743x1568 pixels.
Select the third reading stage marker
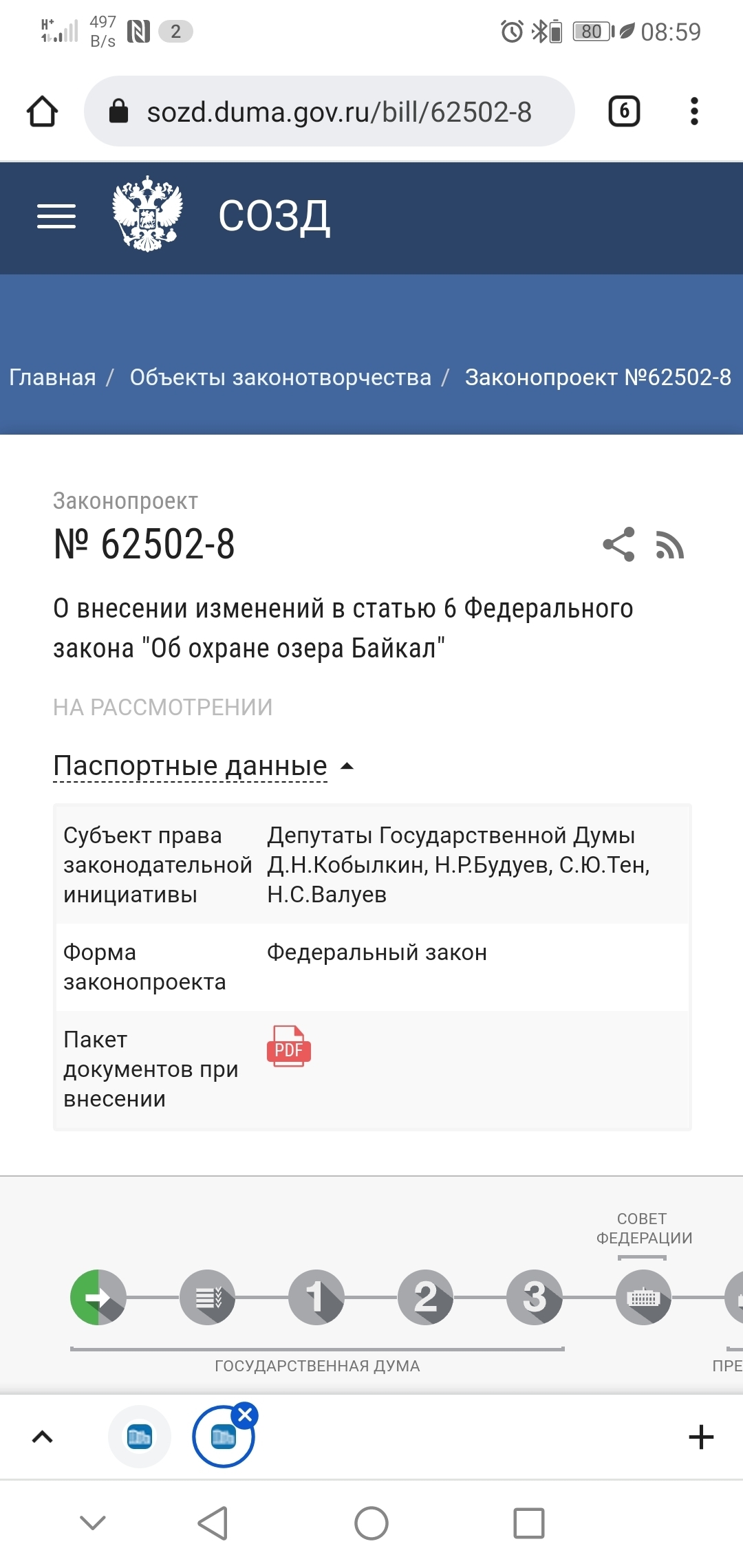click(535, 1297)
